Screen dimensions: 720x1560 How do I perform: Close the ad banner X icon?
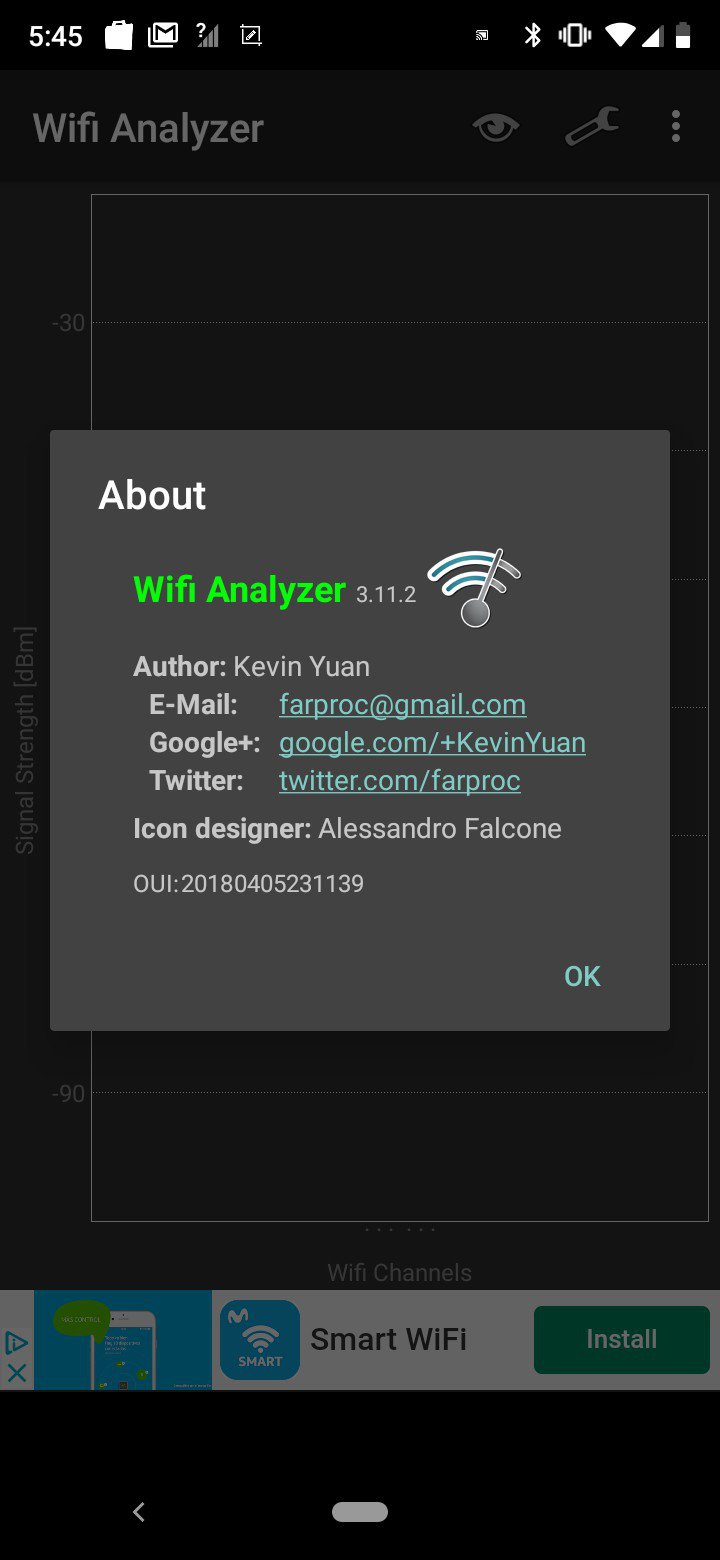pyautogui.click(x=16, y=1373)
